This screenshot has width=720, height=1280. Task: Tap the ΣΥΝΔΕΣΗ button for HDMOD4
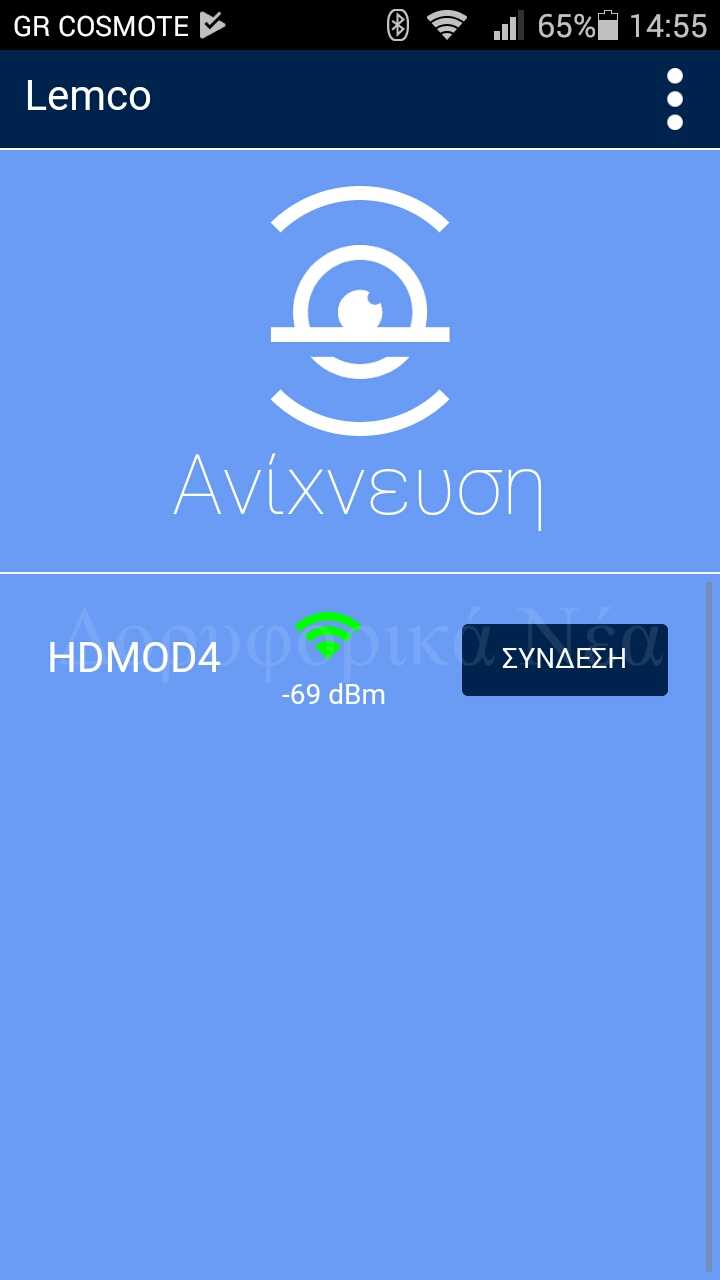click(564, 659)
